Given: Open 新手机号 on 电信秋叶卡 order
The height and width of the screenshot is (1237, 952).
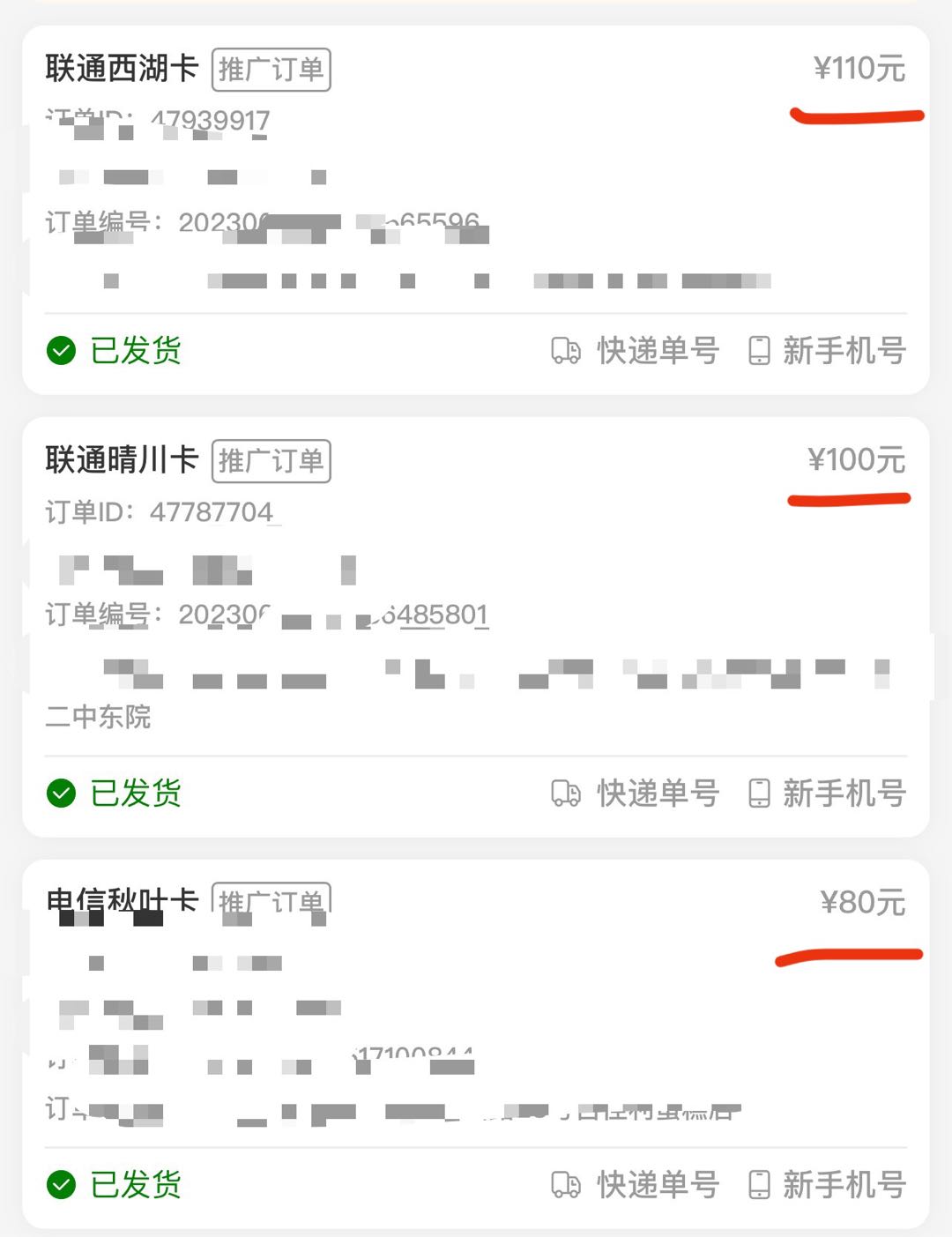Looking at the screenshot, I should click(x=827, y=1185).
